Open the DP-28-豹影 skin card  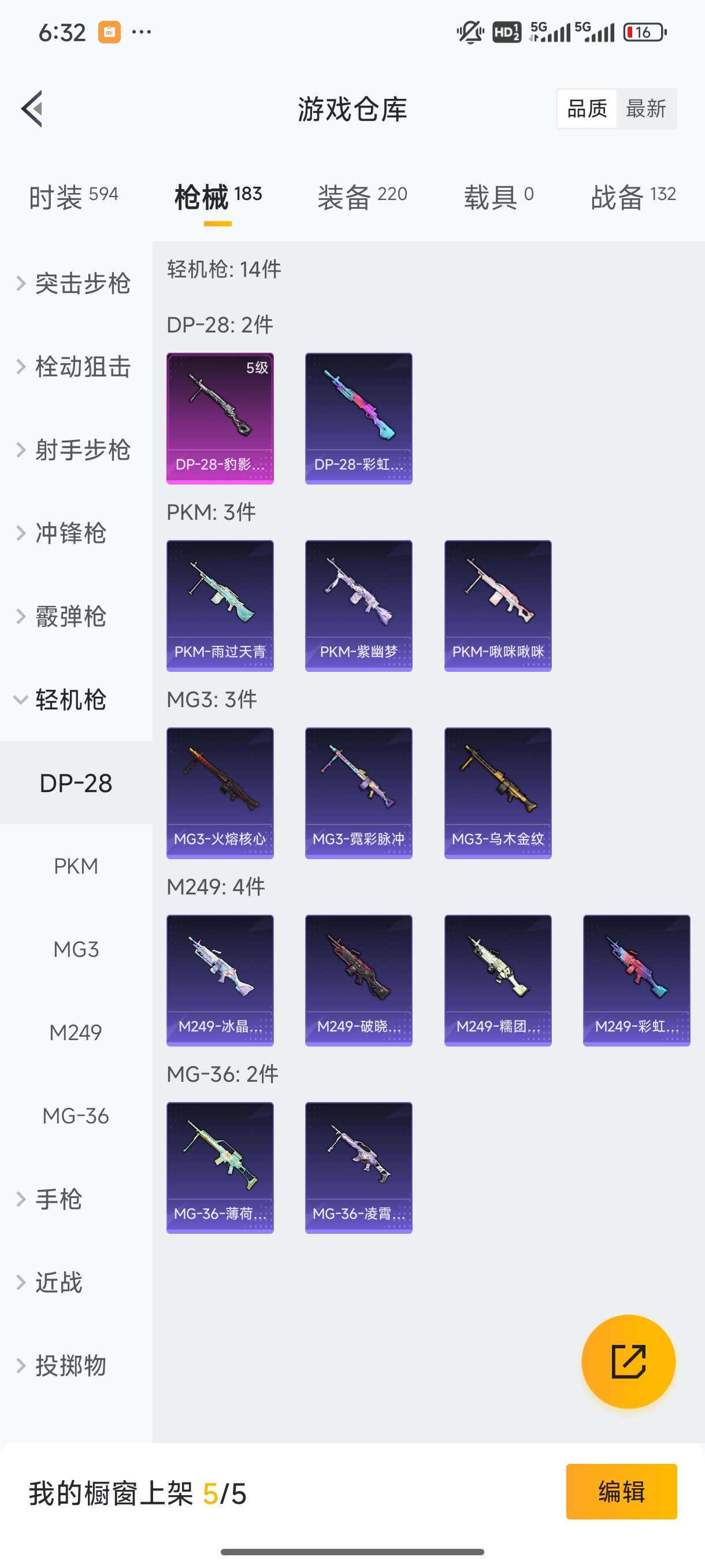point(220,418)
